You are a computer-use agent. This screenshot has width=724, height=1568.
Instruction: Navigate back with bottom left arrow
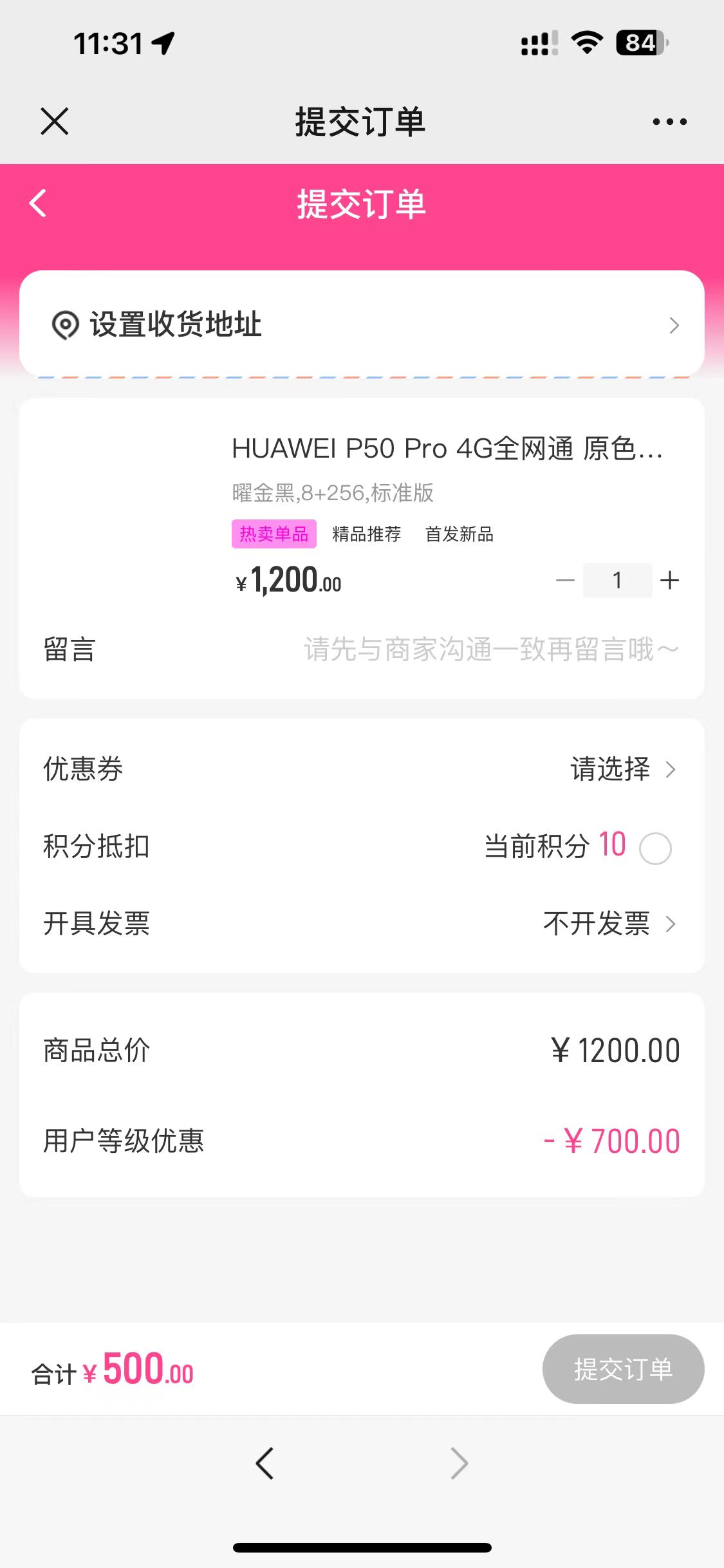click(265, 1464)
